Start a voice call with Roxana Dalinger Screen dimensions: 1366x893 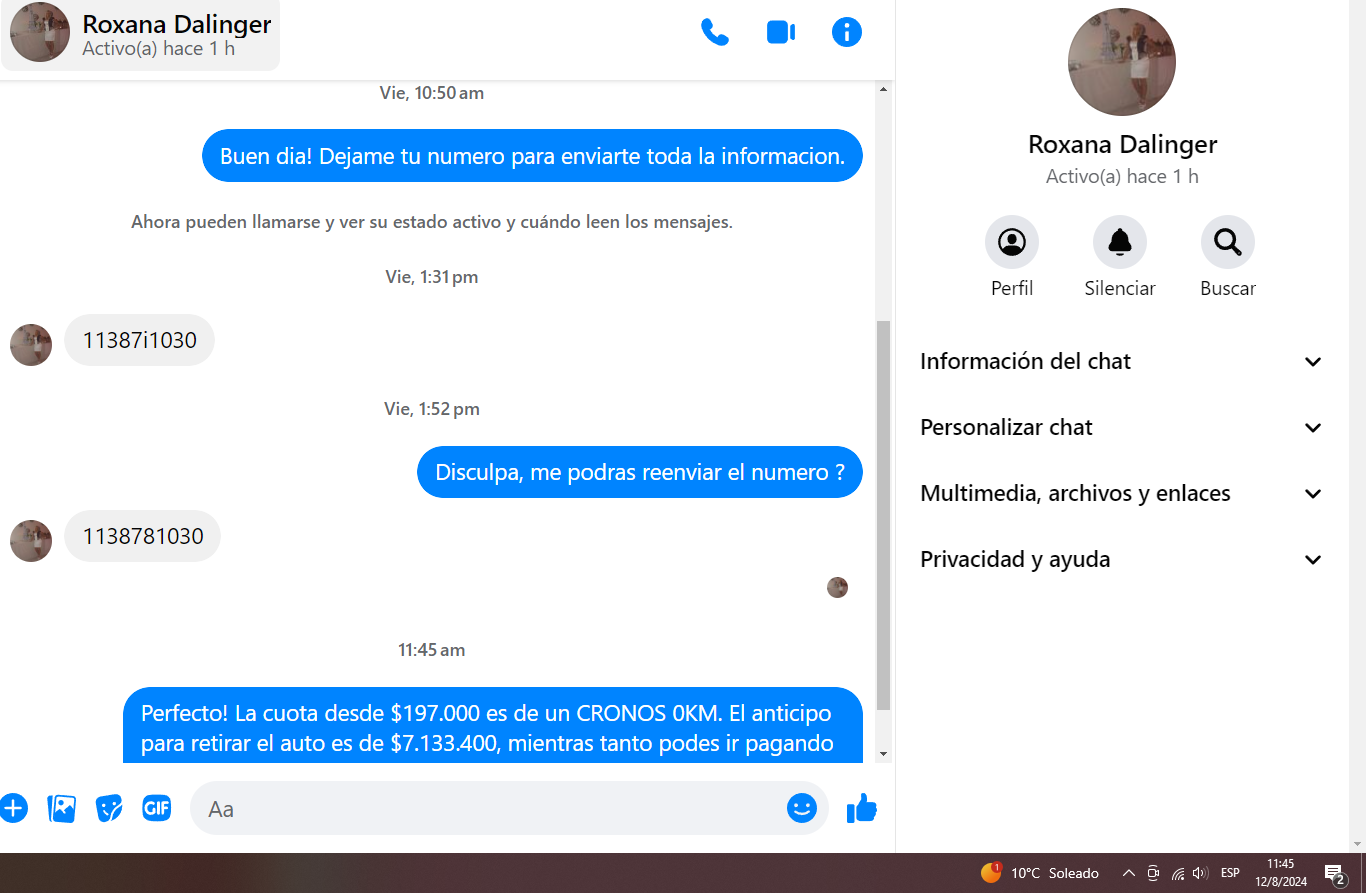tap(714, 33)
